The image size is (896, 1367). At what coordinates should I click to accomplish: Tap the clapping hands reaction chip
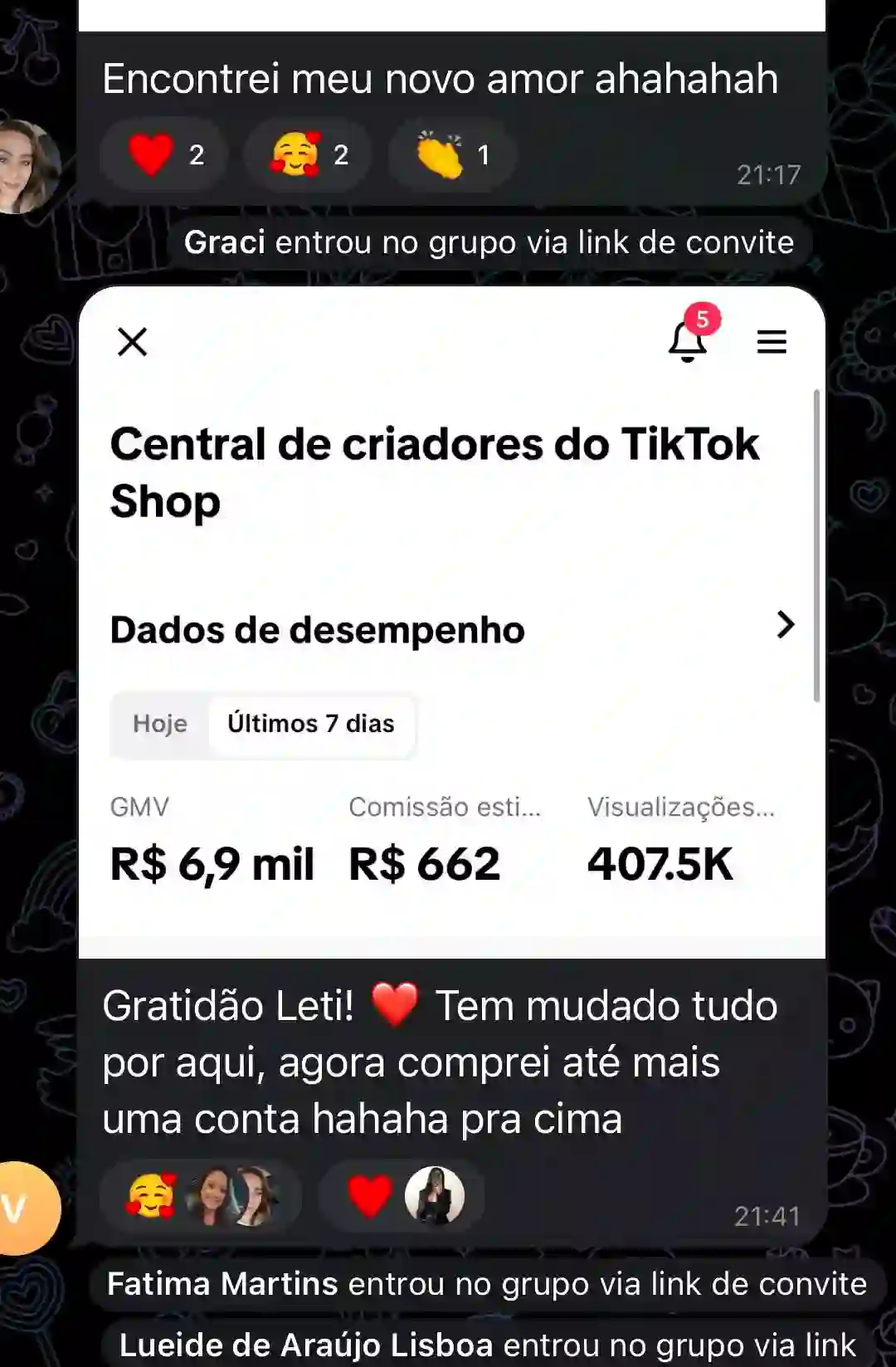point(452,155)
